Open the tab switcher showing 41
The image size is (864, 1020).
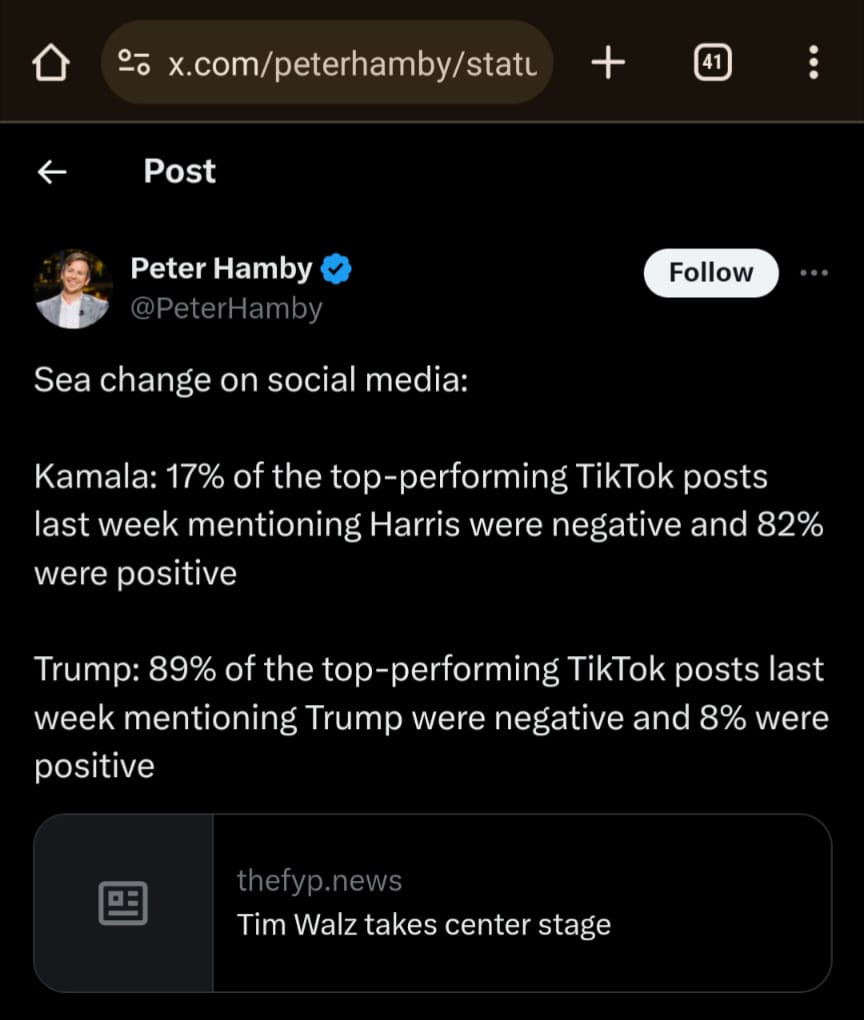pyautogui.click(x=712, y=64)
